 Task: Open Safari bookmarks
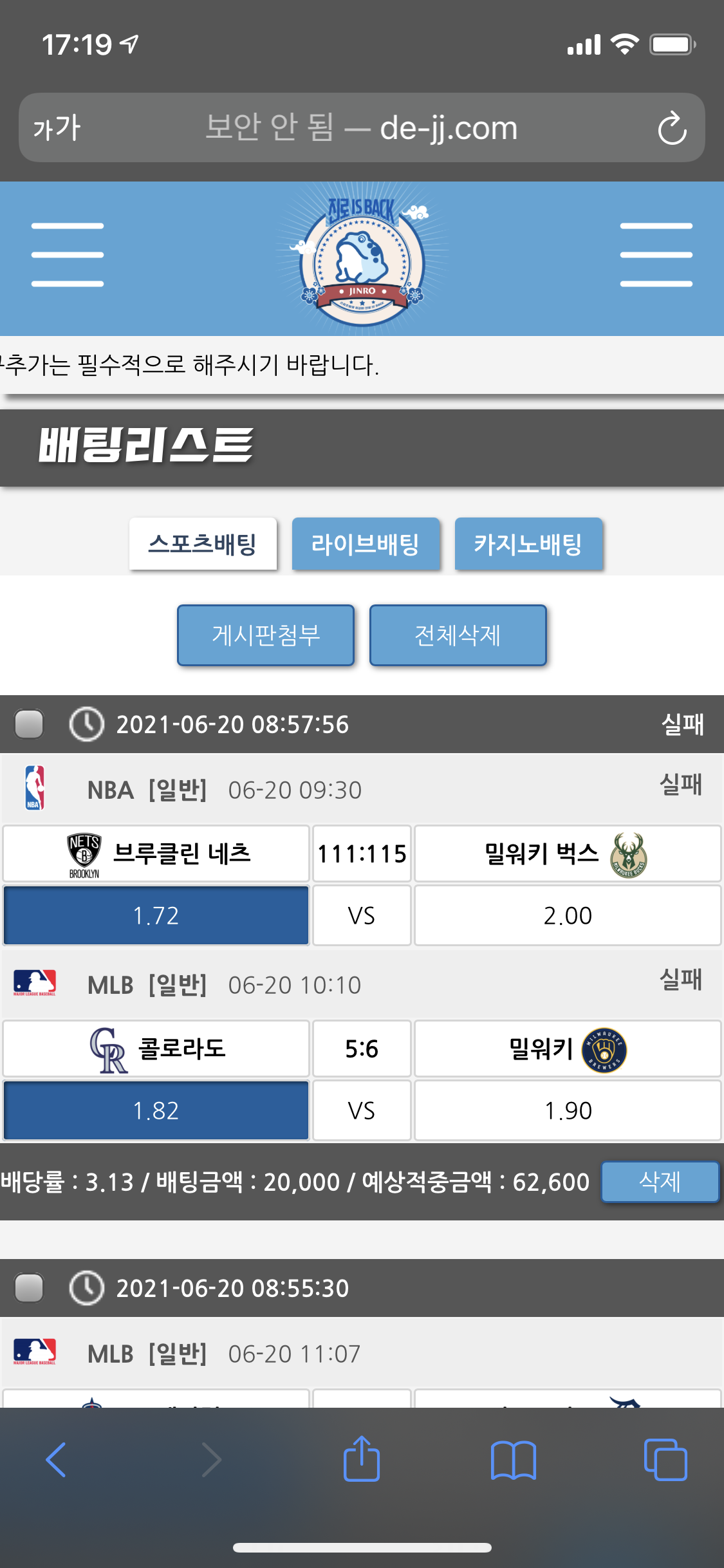(513, 1460)
